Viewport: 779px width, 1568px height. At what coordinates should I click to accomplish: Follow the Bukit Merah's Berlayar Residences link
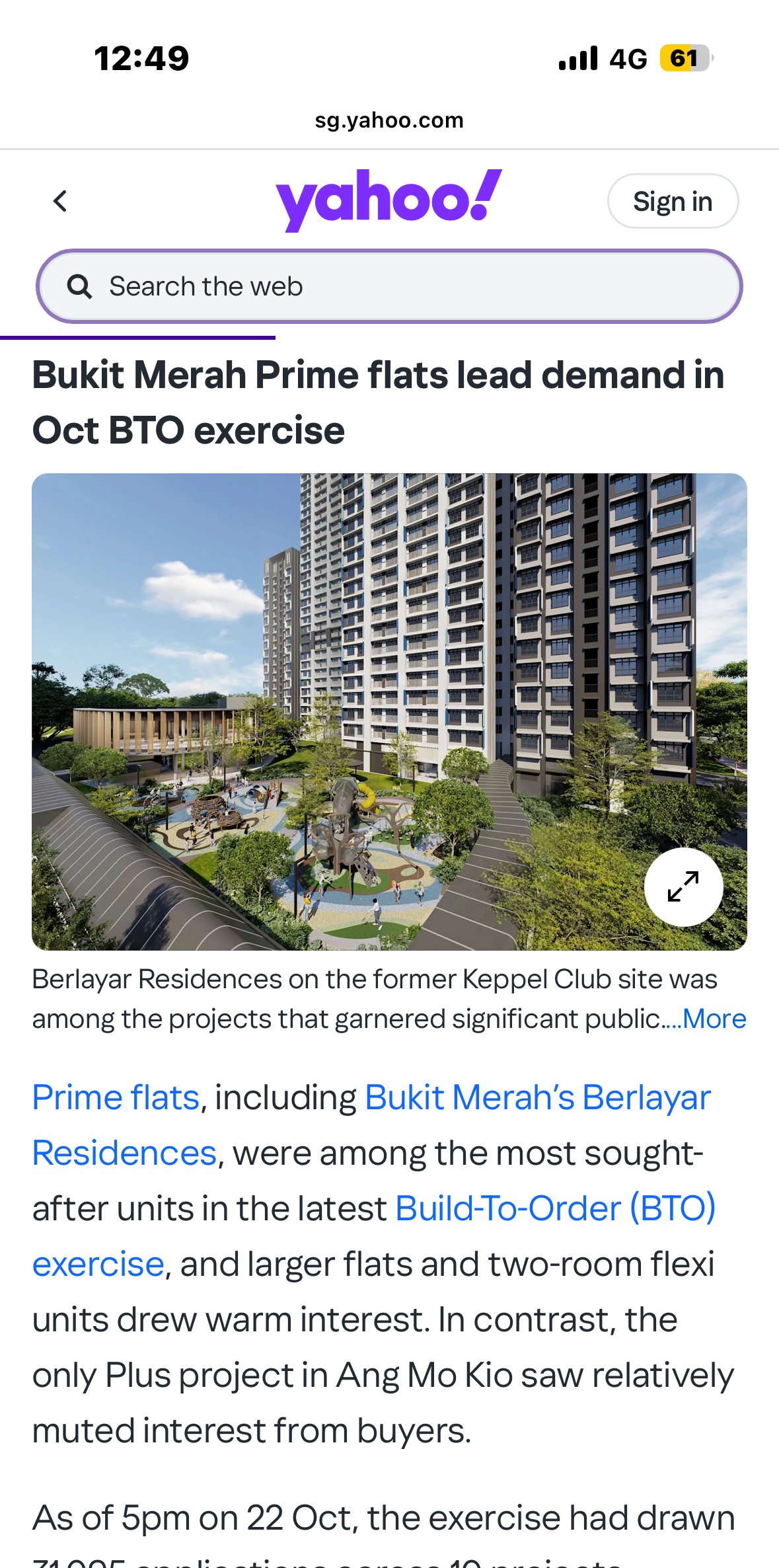[537, 1098]
